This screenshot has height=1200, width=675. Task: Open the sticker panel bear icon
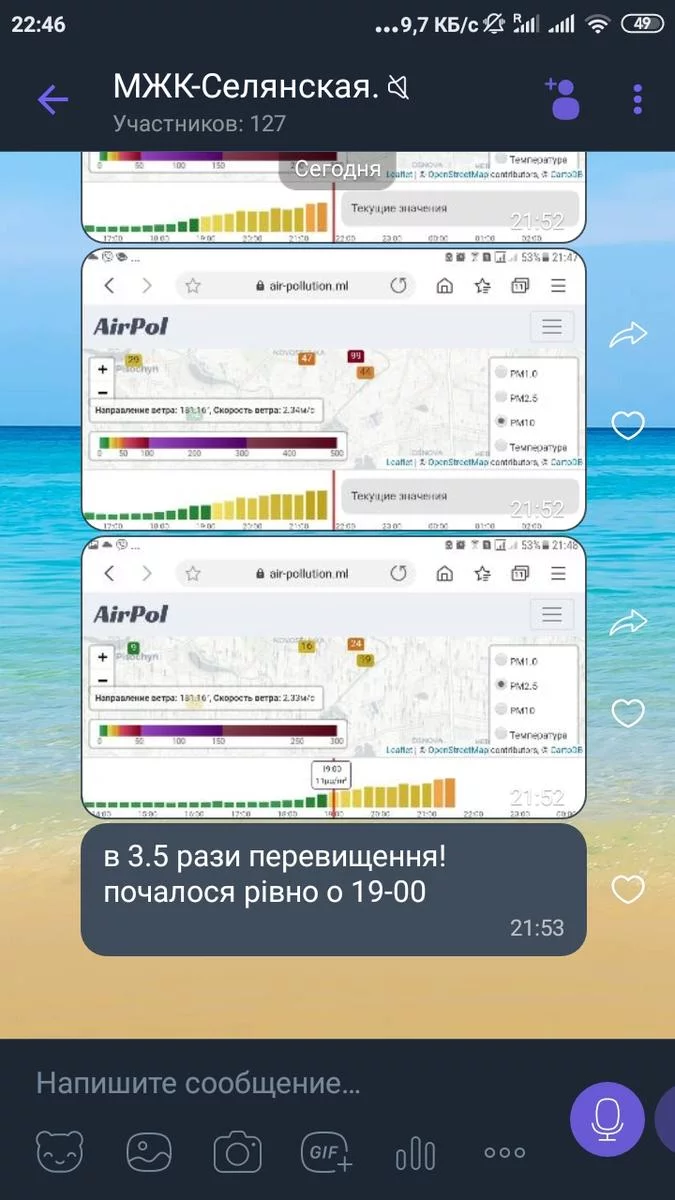59,1153
